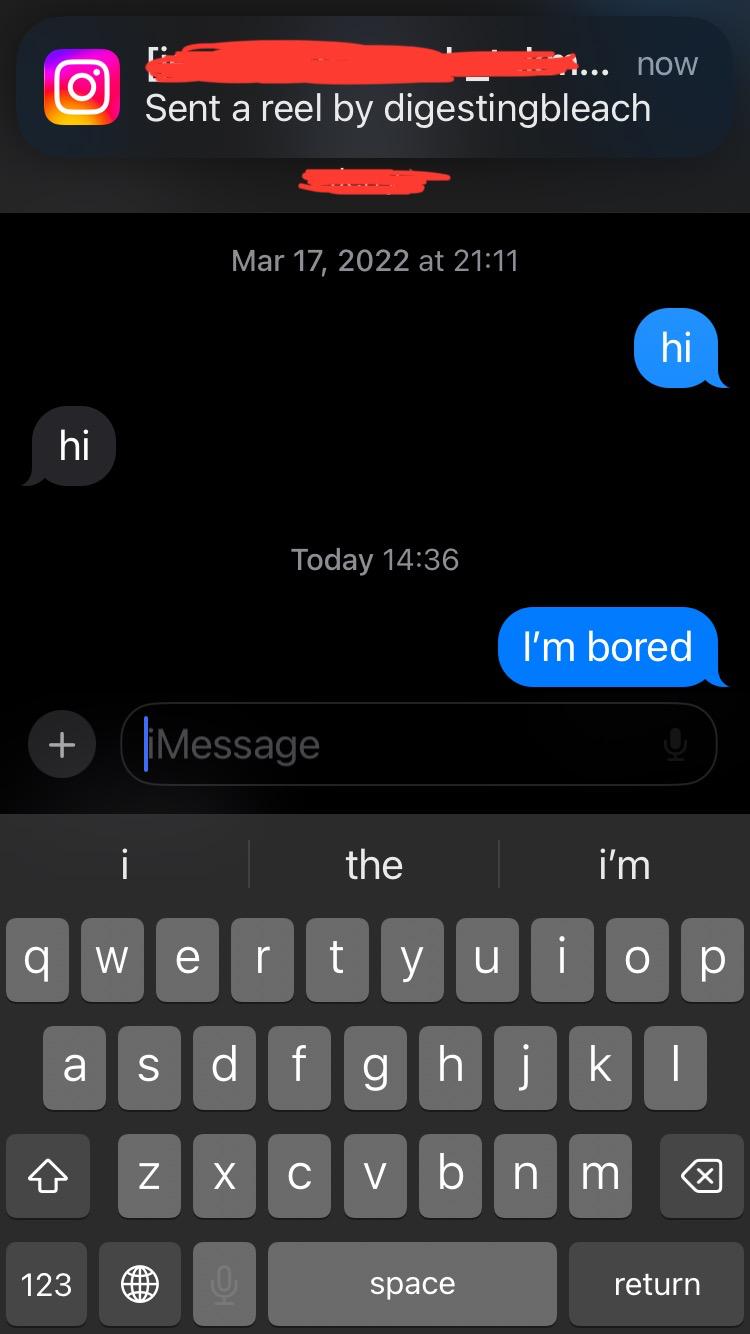Tap the space bar
Viewport: 750px width, 1334px height.
[412, 1284]
